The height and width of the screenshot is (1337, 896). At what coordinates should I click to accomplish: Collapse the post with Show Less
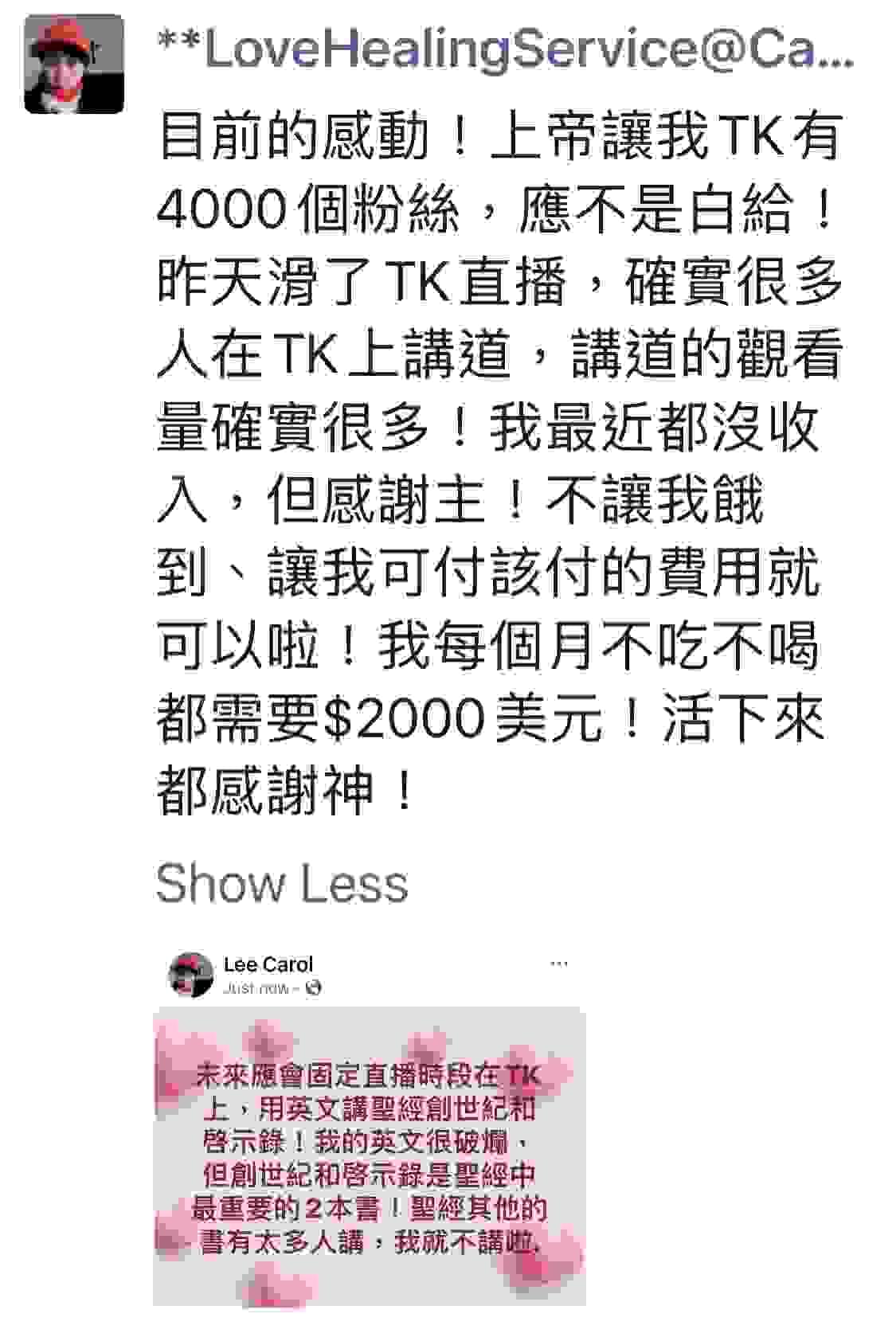[x=282, y=884]
